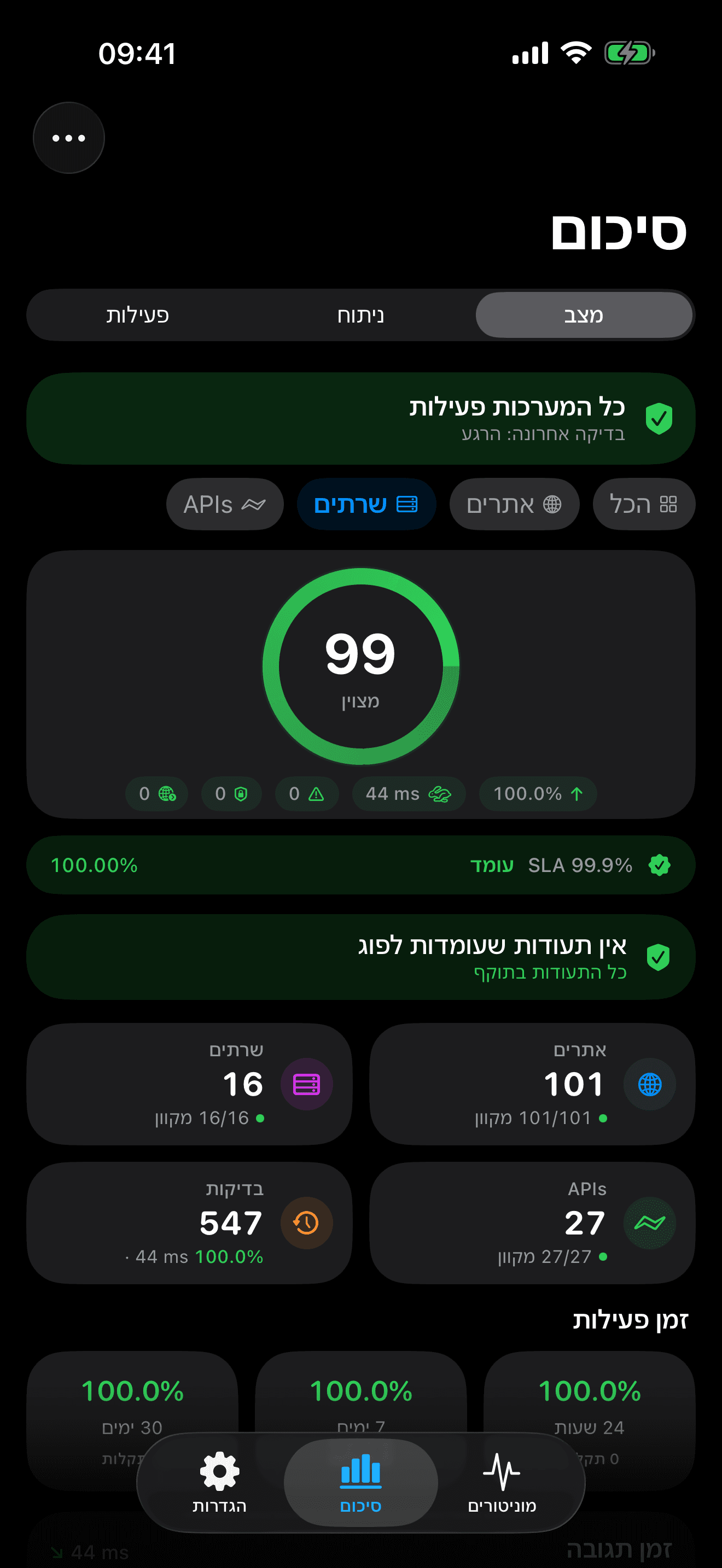Toggle the הכל filter chip
722x1568 pixels.
coord(643,504)
